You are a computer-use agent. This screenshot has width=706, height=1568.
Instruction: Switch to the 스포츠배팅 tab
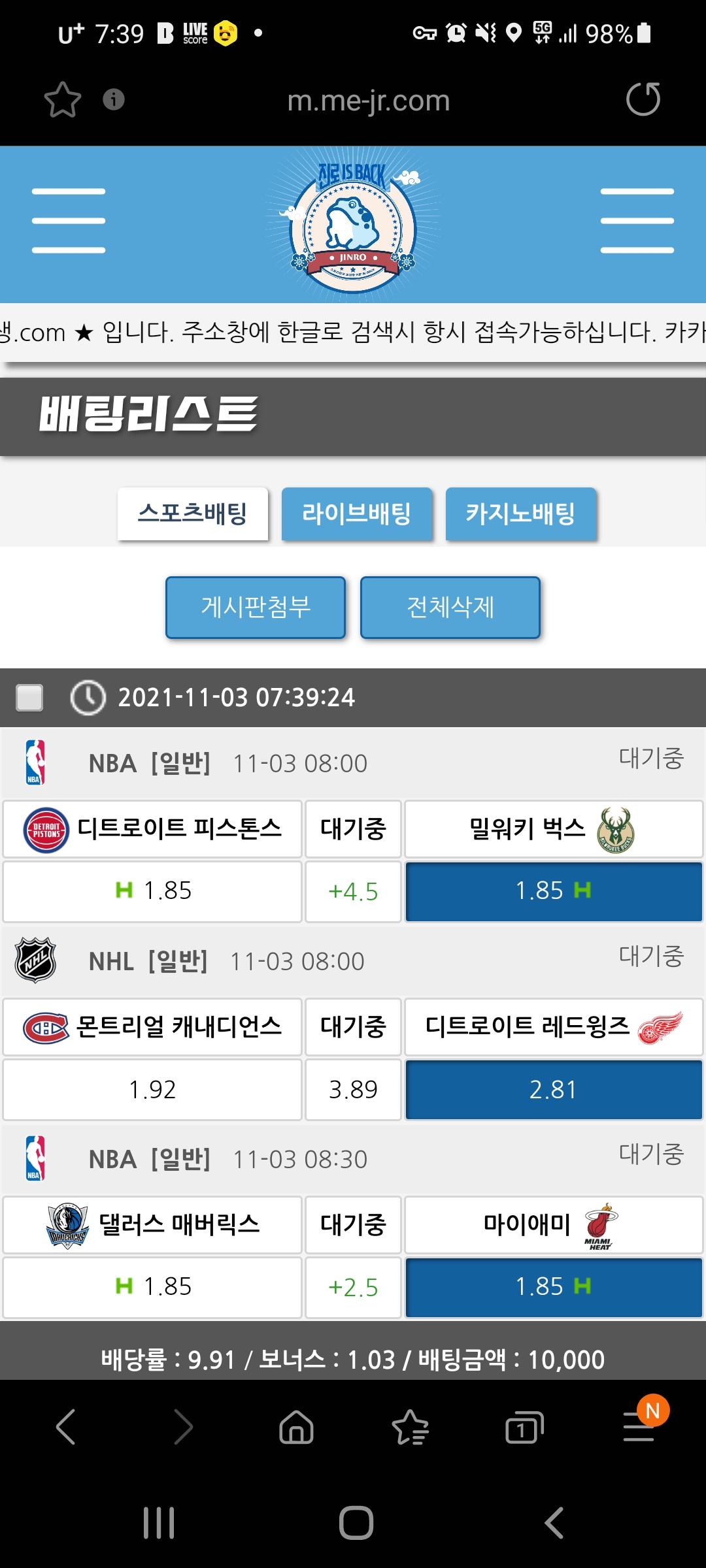(x=193, y=514)
